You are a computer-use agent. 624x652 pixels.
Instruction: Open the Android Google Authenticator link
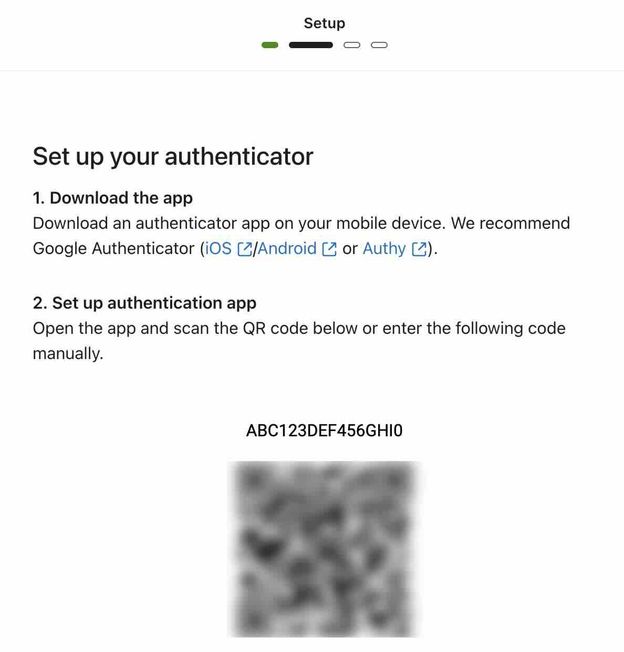[x=288, y=249]
